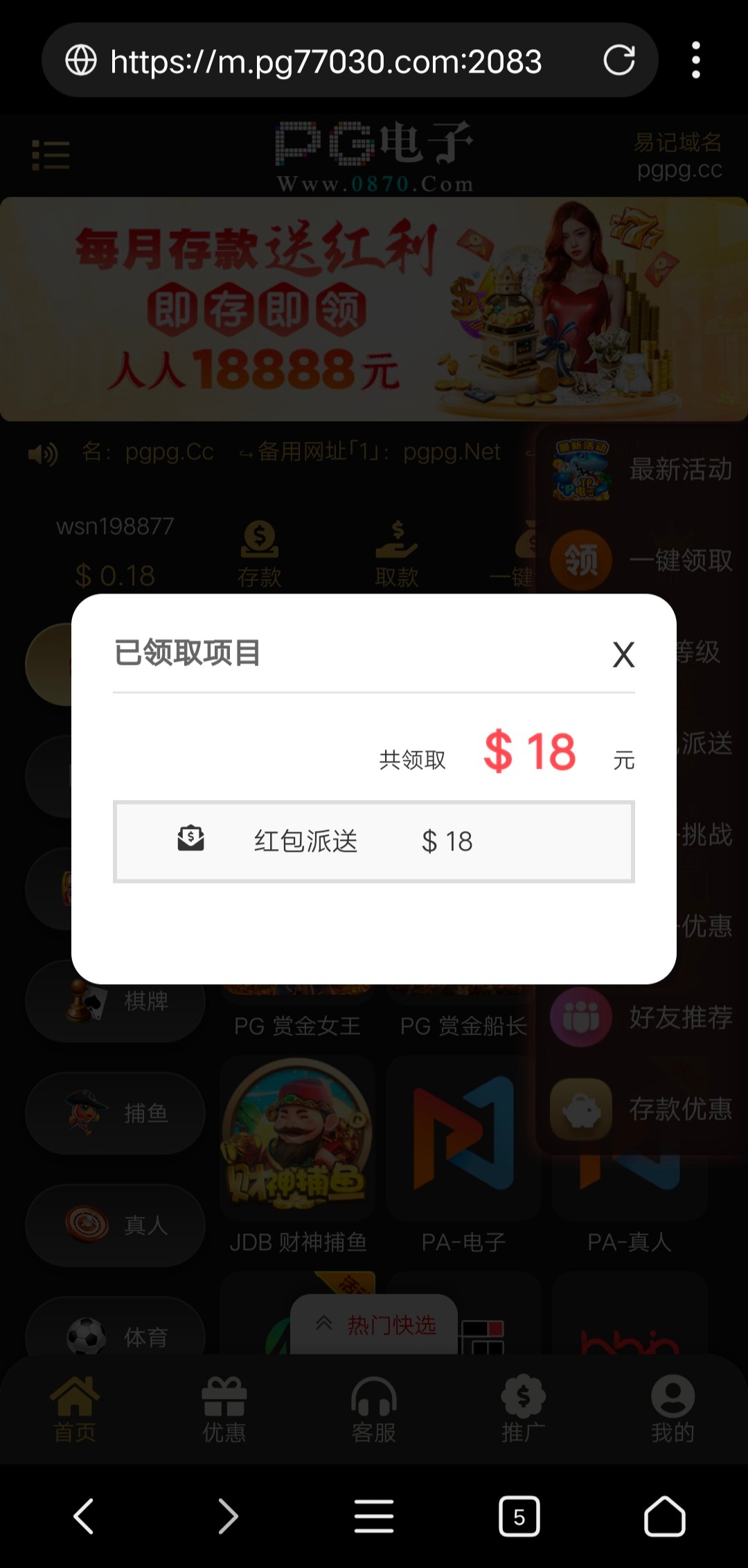Tap the browser URL address bar
Screen dimensions: 748x1568
click(326, 62)
